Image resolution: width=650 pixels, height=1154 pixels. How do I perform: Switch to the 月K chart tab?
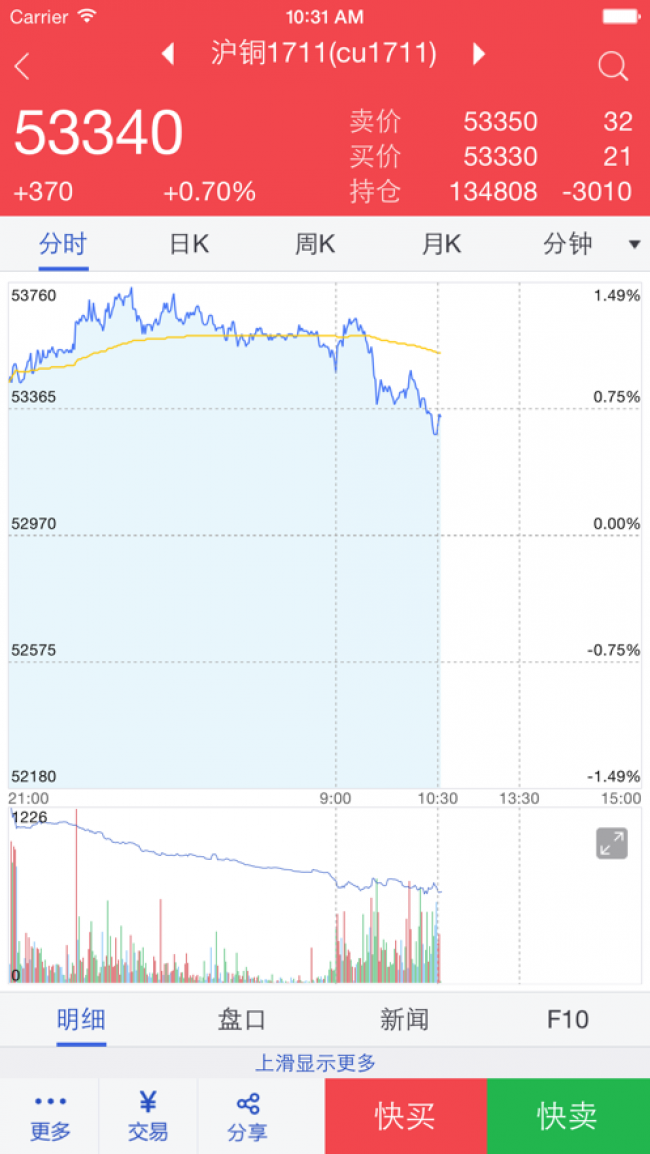click(441, 244)
